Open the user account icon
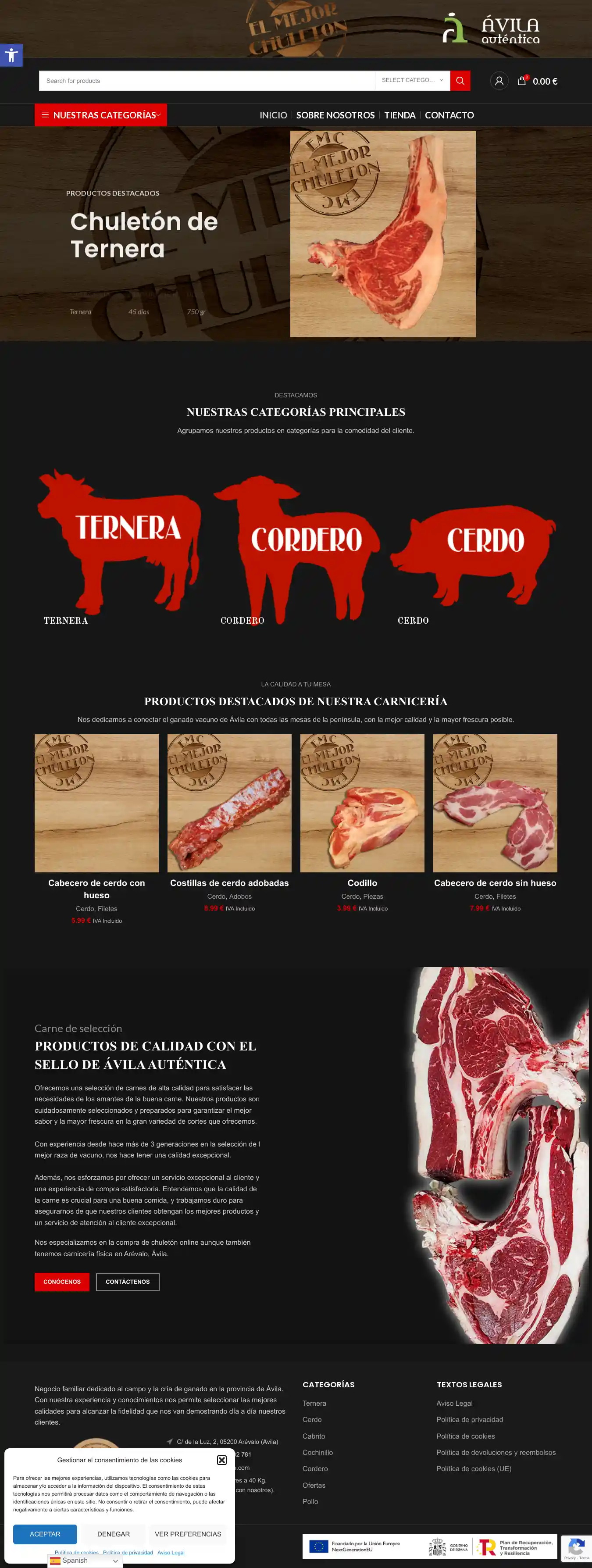The height and width of the screenshot is (1568, 592). click(499, 81)
